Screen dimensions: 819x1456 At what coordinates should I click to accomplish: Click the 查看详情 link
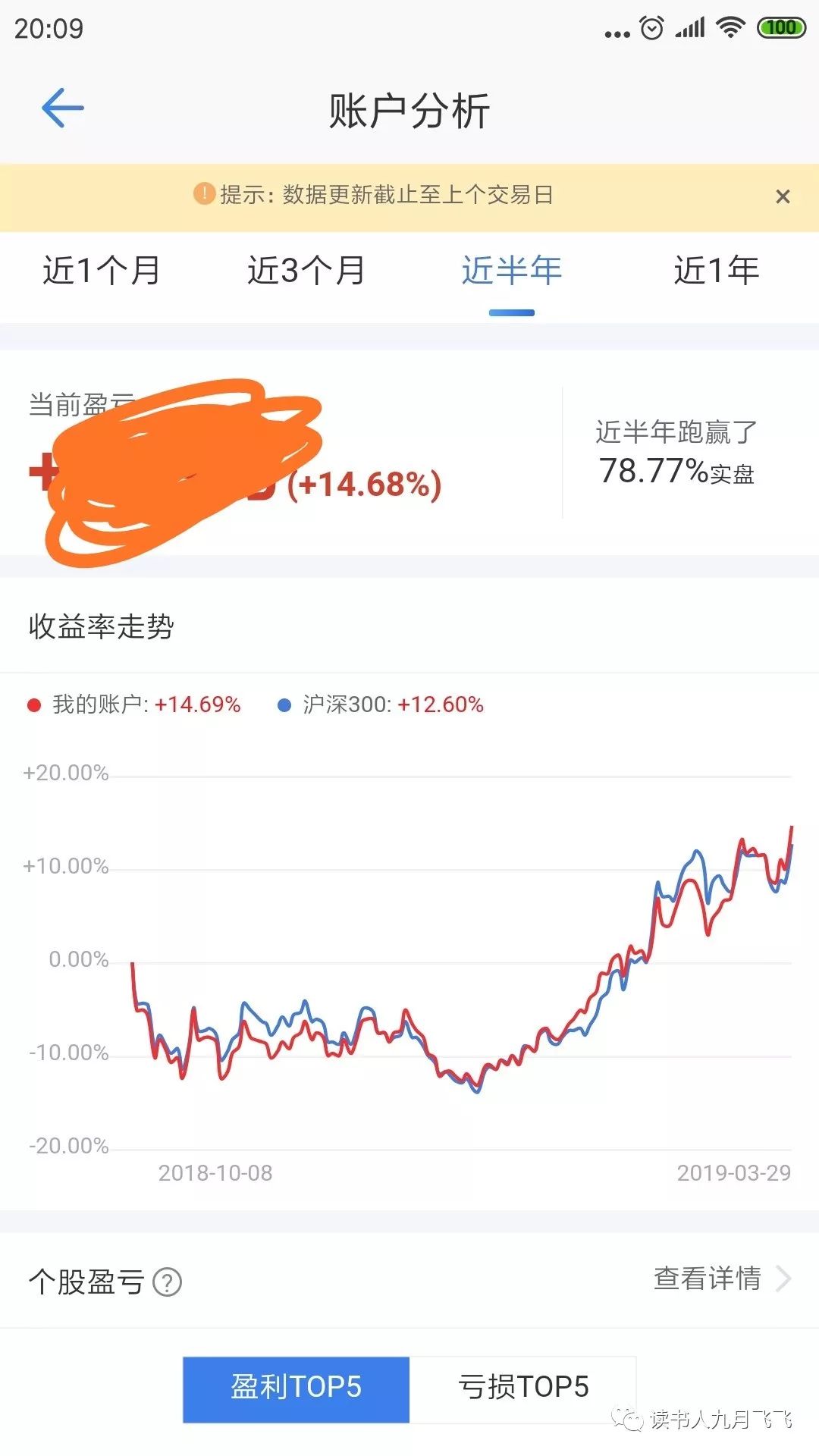pos(705,1279)
